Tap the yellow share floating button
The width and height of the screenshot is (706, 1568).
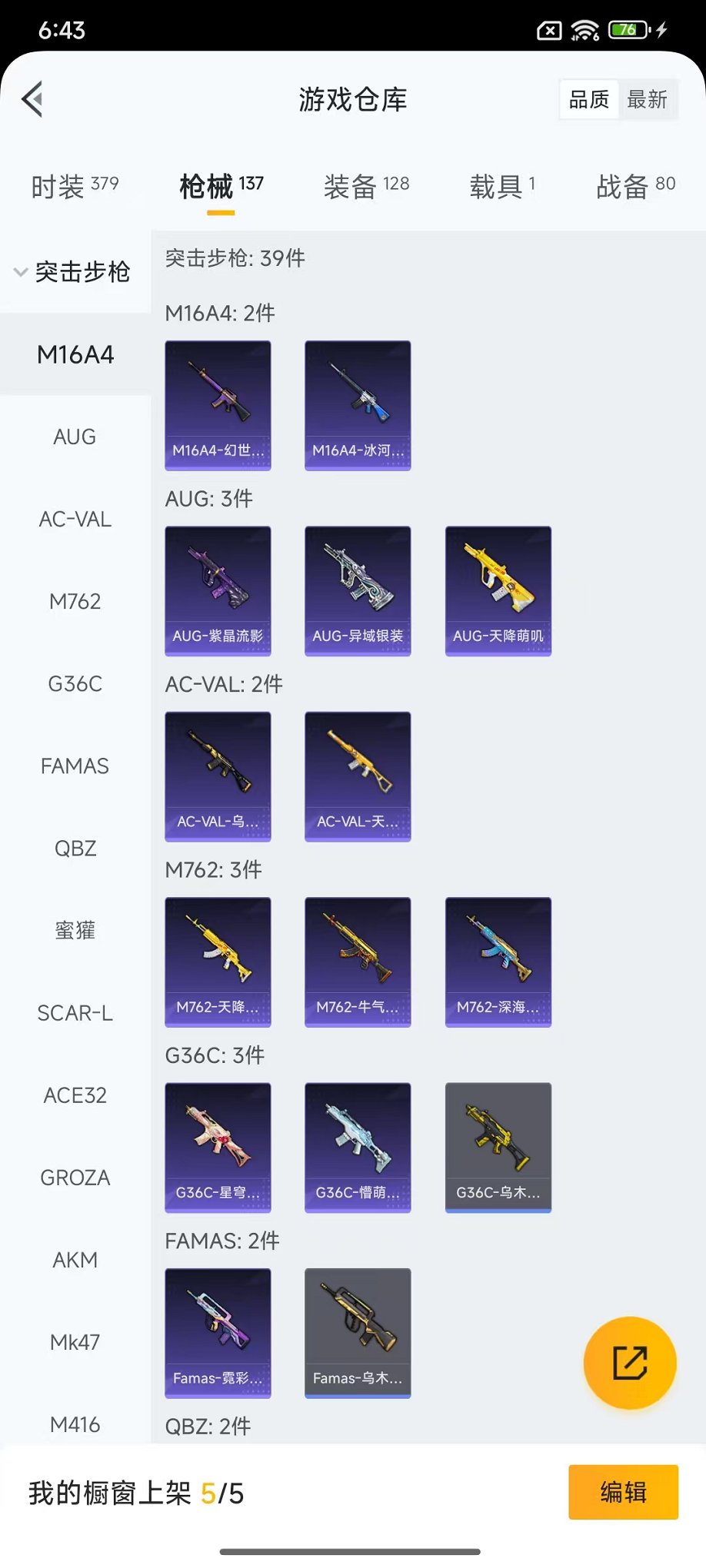click(630, 1363)
